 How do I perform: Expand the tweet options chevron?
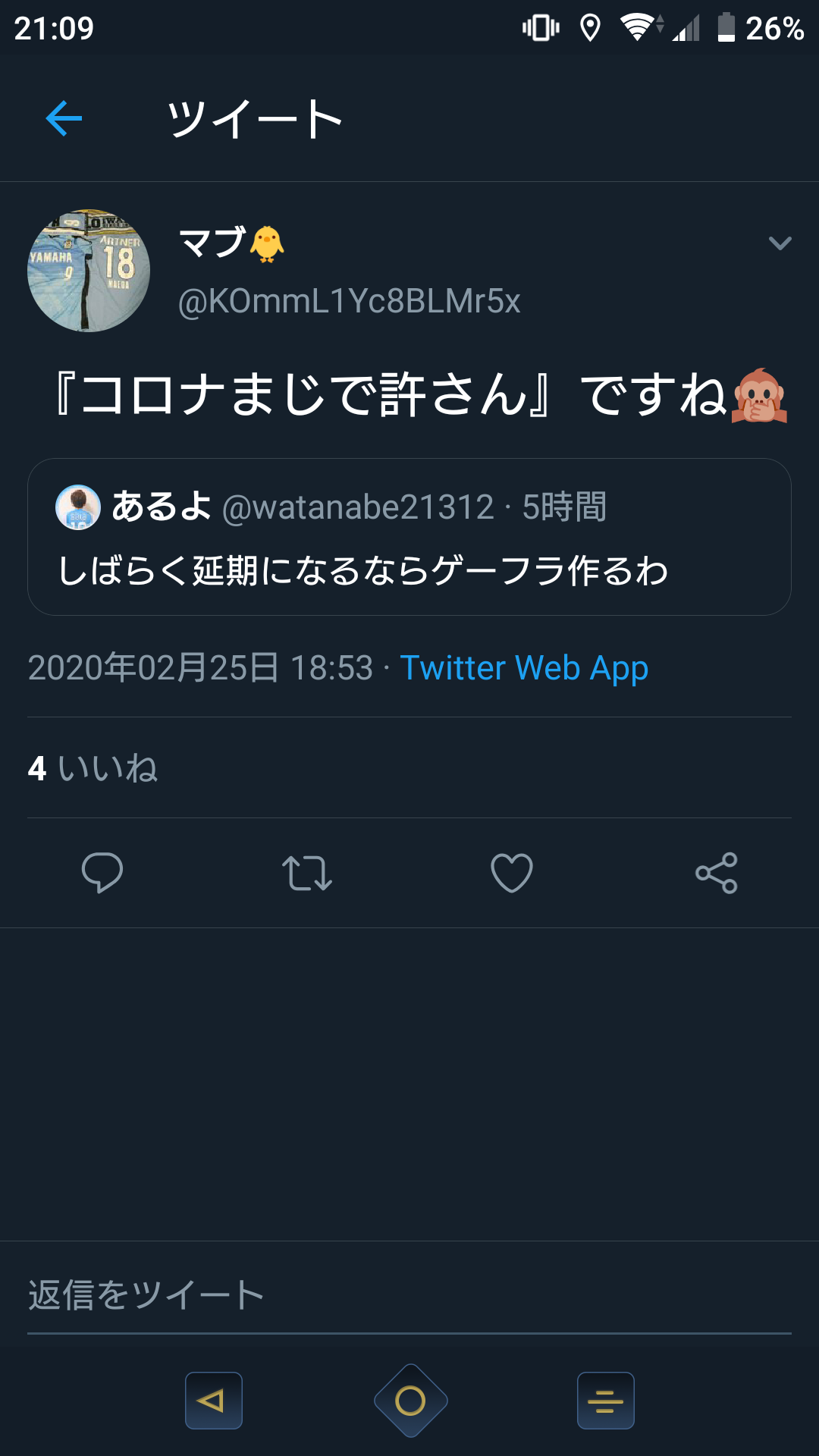780,243
